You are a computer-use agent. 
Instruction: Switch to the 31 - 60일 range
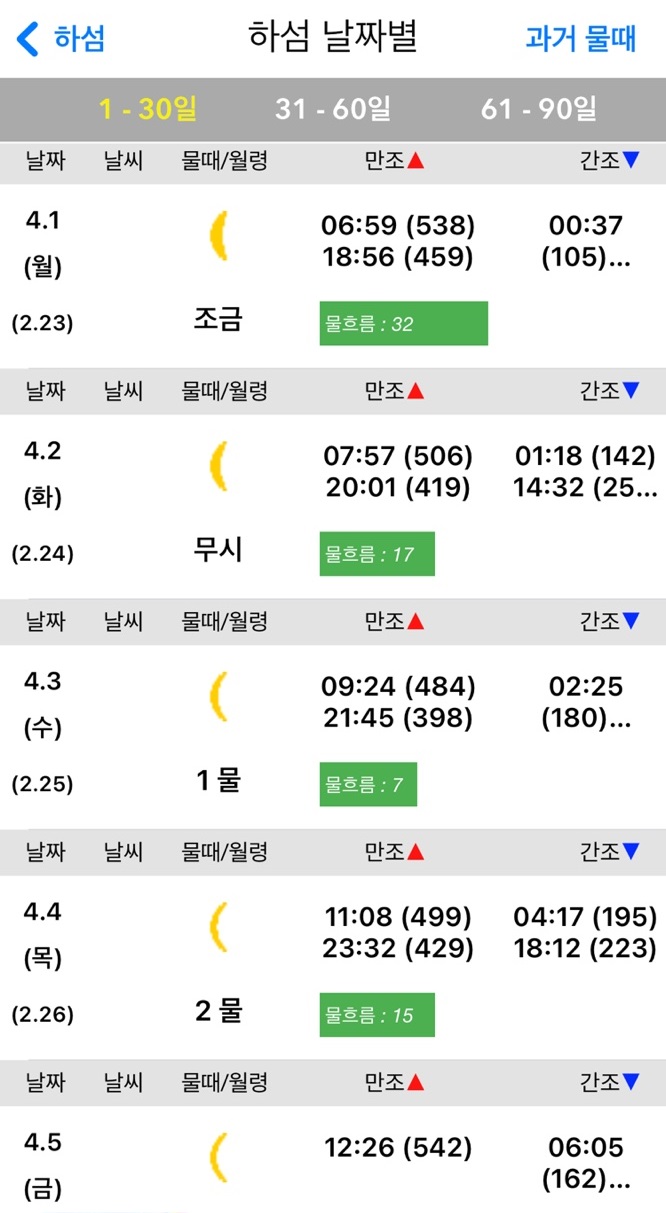(334, 109)
